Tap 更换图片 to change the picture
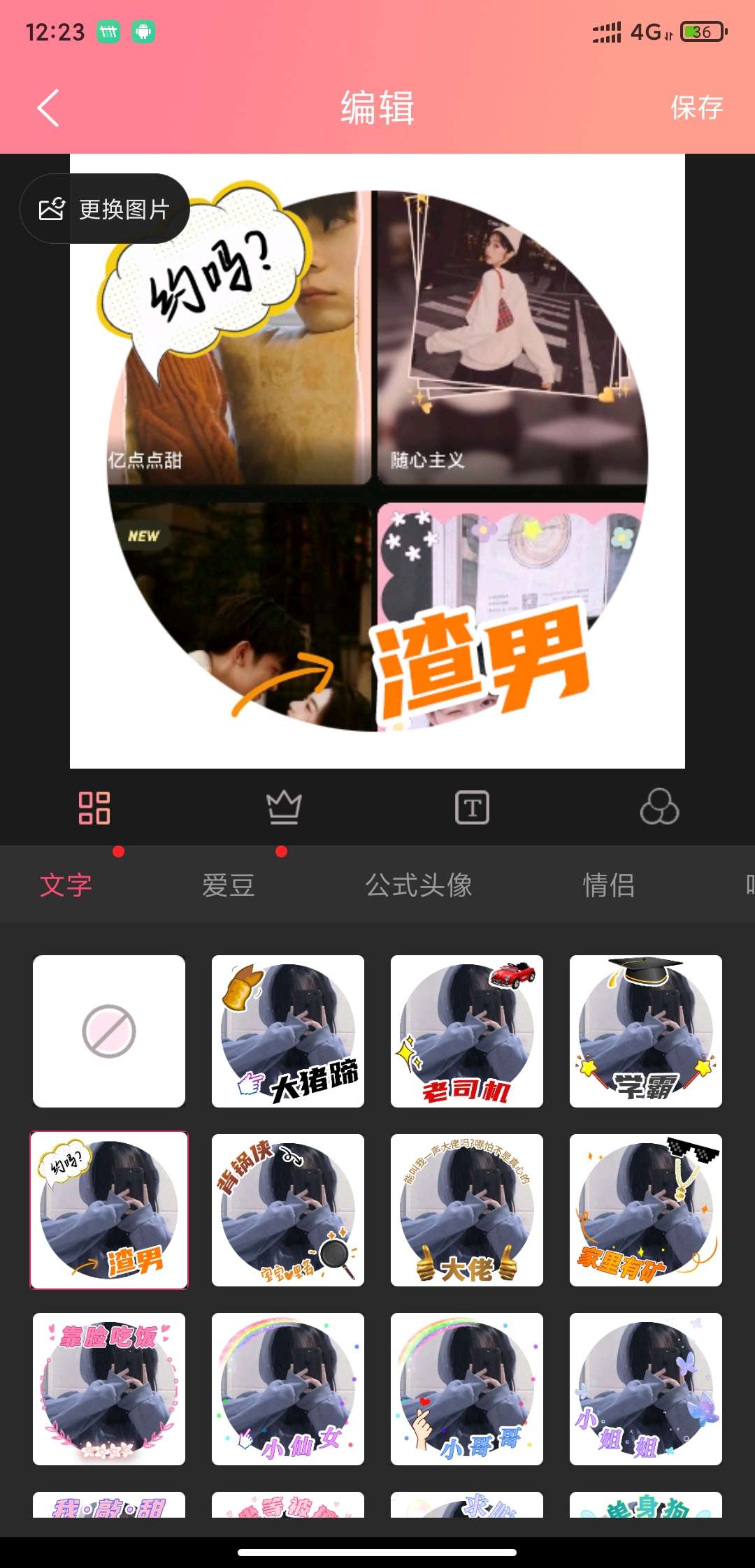This screenshot has height=1568, width=755. click(105, 208)
